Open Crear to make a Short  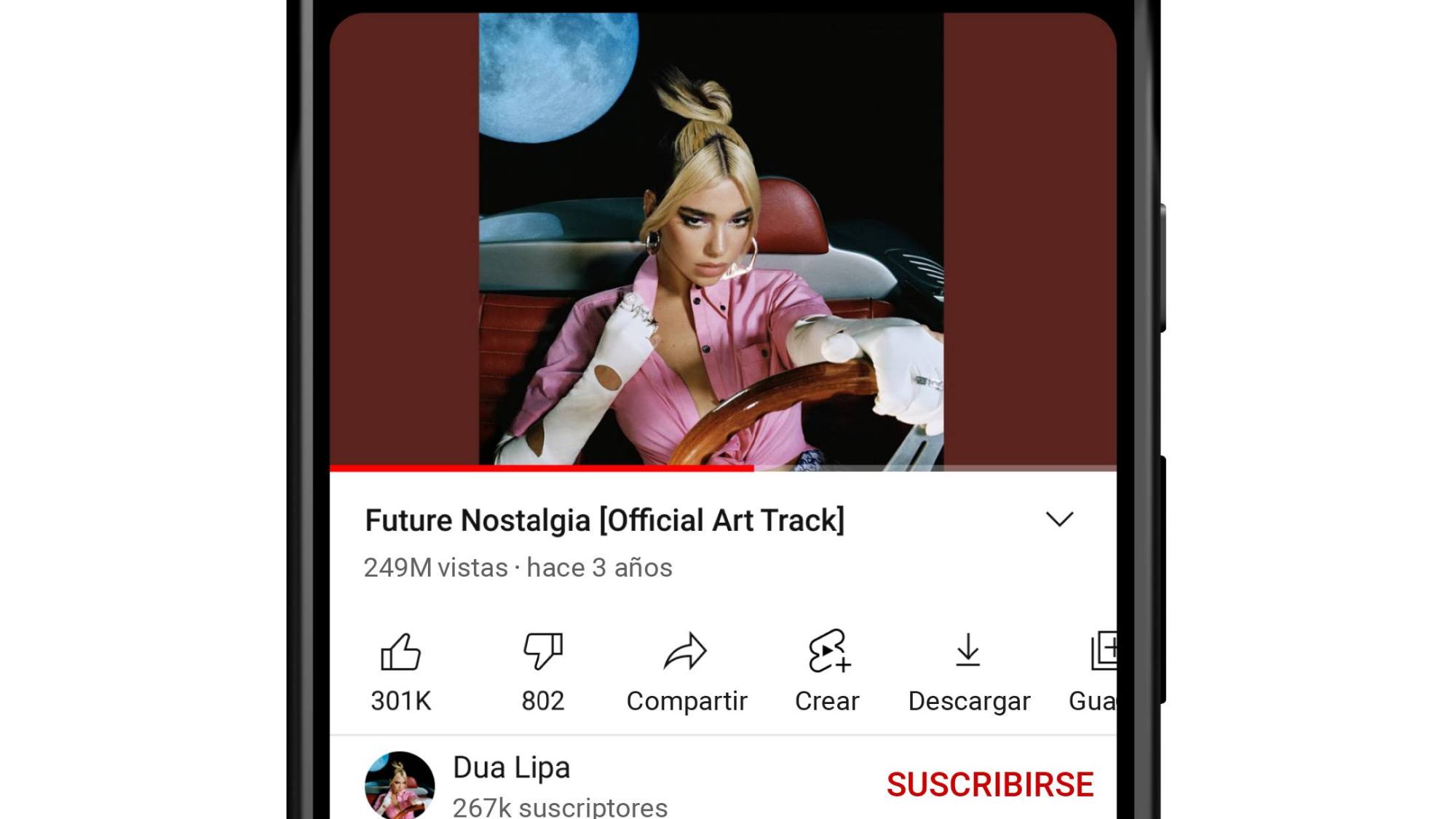(828, 670)
